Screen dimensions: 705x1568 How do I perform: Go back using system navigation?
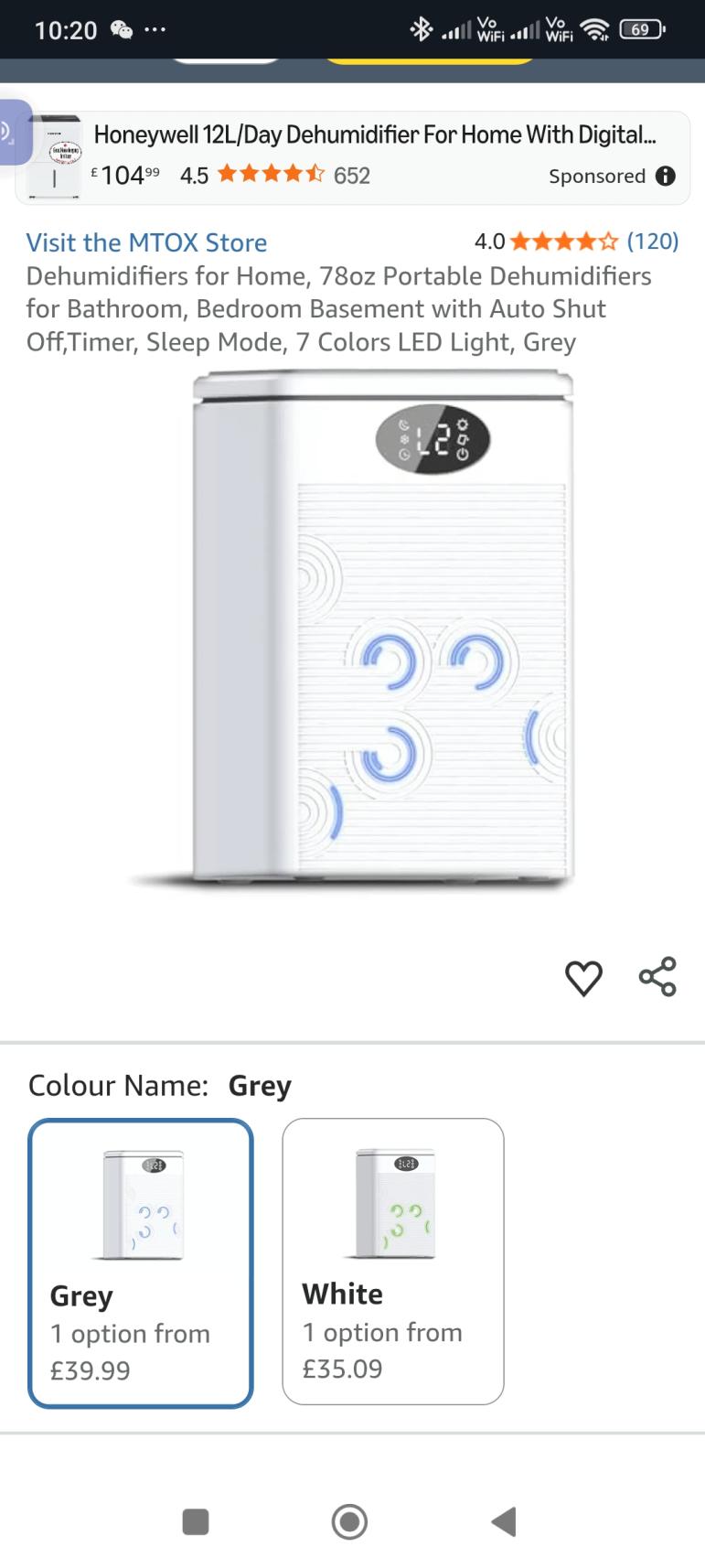pyautogui.click(x=504, y=1522)
